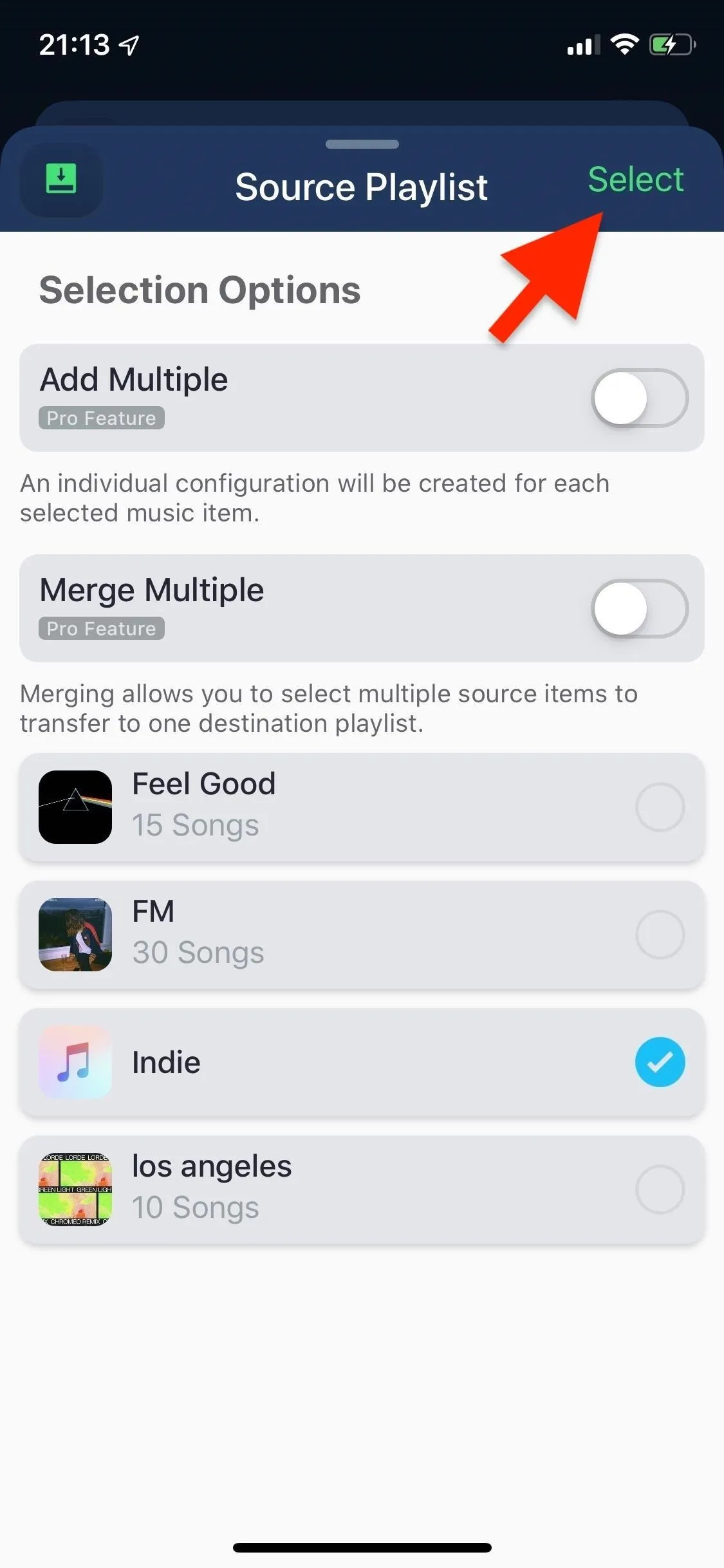This screenshot has height=1568, width=724.
Task: Choose the Feel Good playlist
Action: pos(660,807)
